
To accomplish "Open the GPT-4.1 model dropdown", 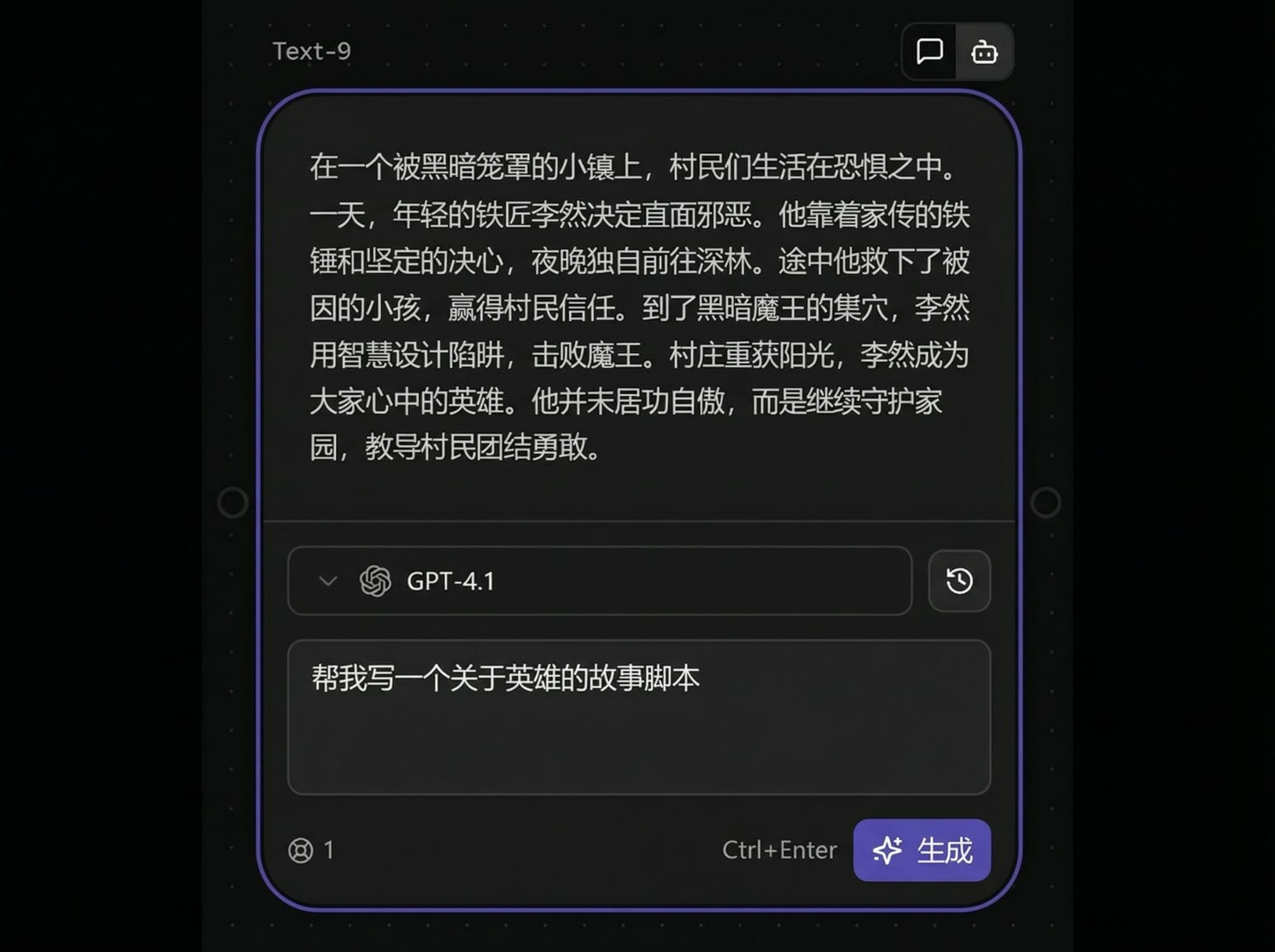I will pyautogui.click(x=599, y=581).
